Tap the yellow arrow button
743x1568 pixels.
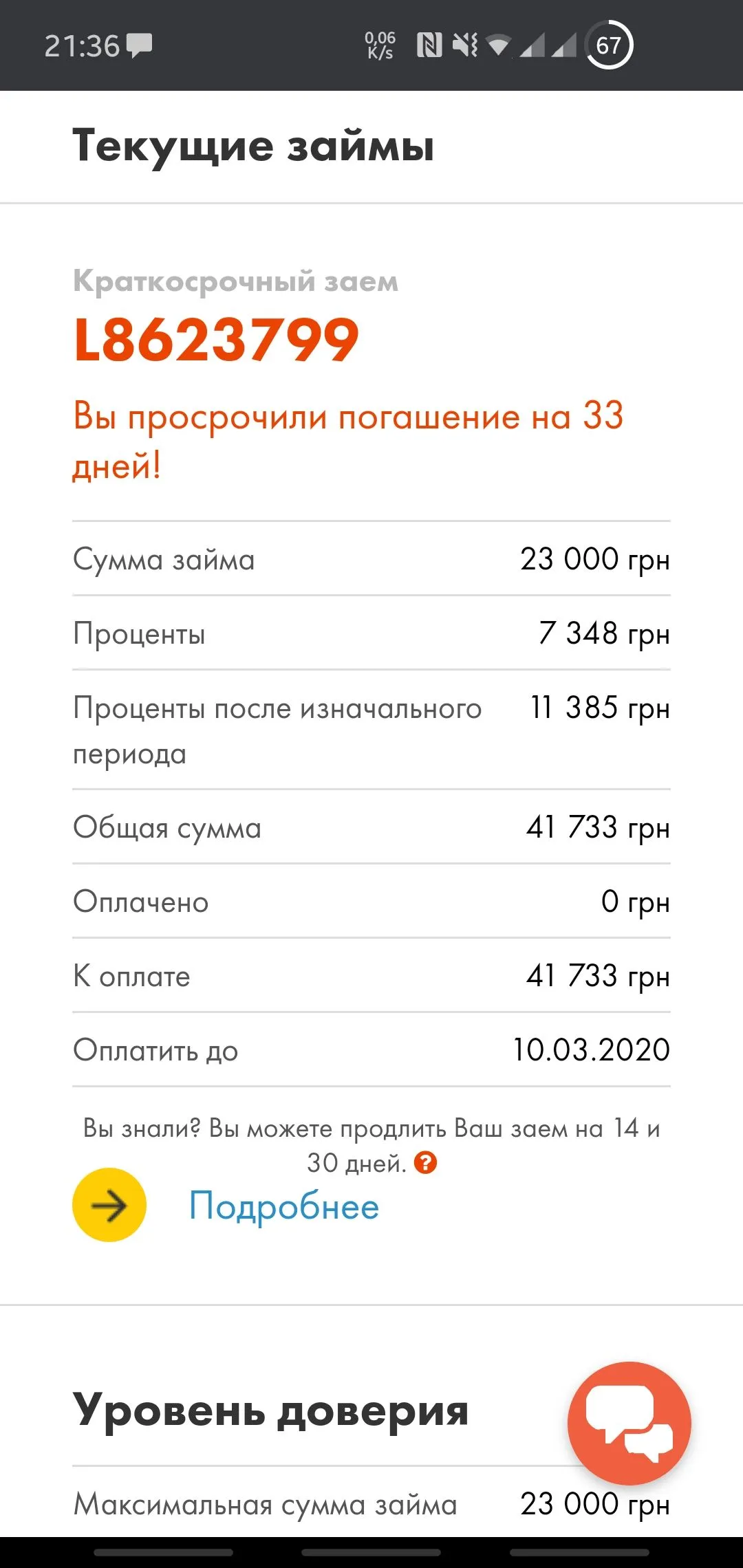109,1205
